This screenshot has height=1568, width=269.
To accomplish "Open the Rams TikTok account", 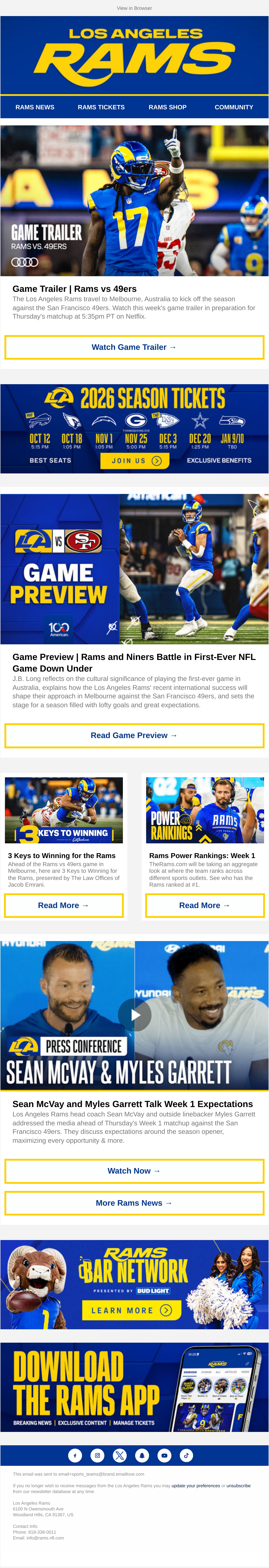I will [187, 1455].
